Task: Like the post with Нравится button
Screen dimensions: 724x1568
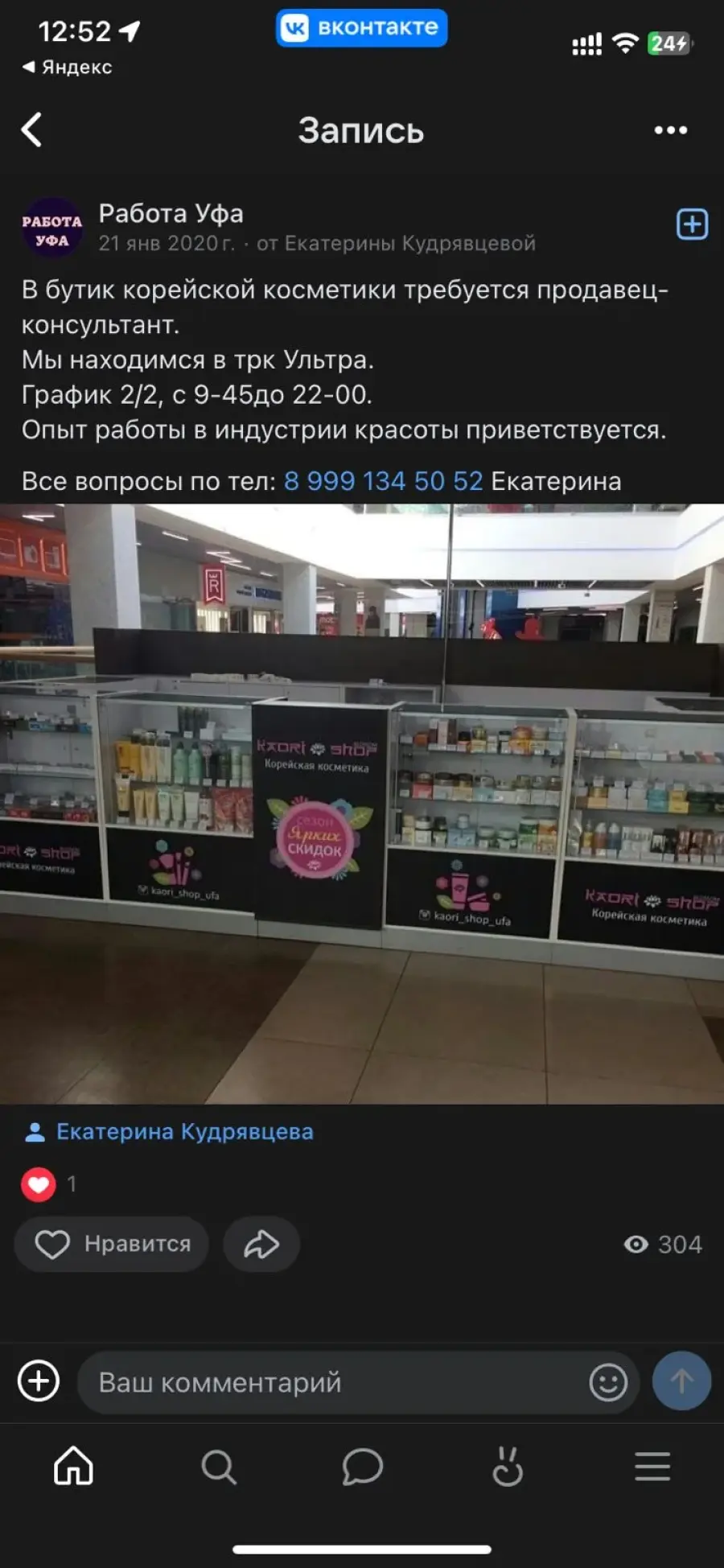Action: pyautogui.click(x=112, y=1244)
